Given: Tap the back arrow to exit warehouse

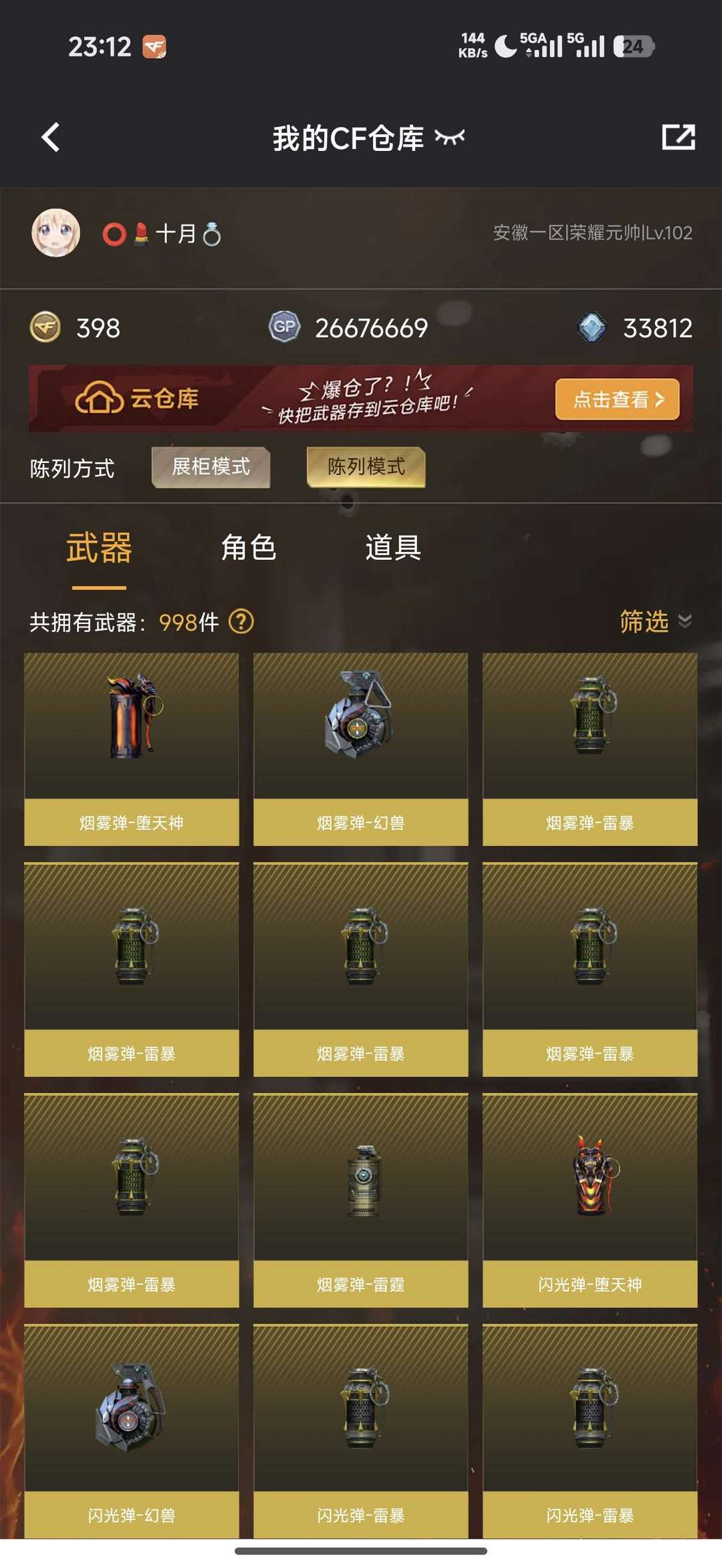Looking at the screenshot, I should (x=48, y=137).
